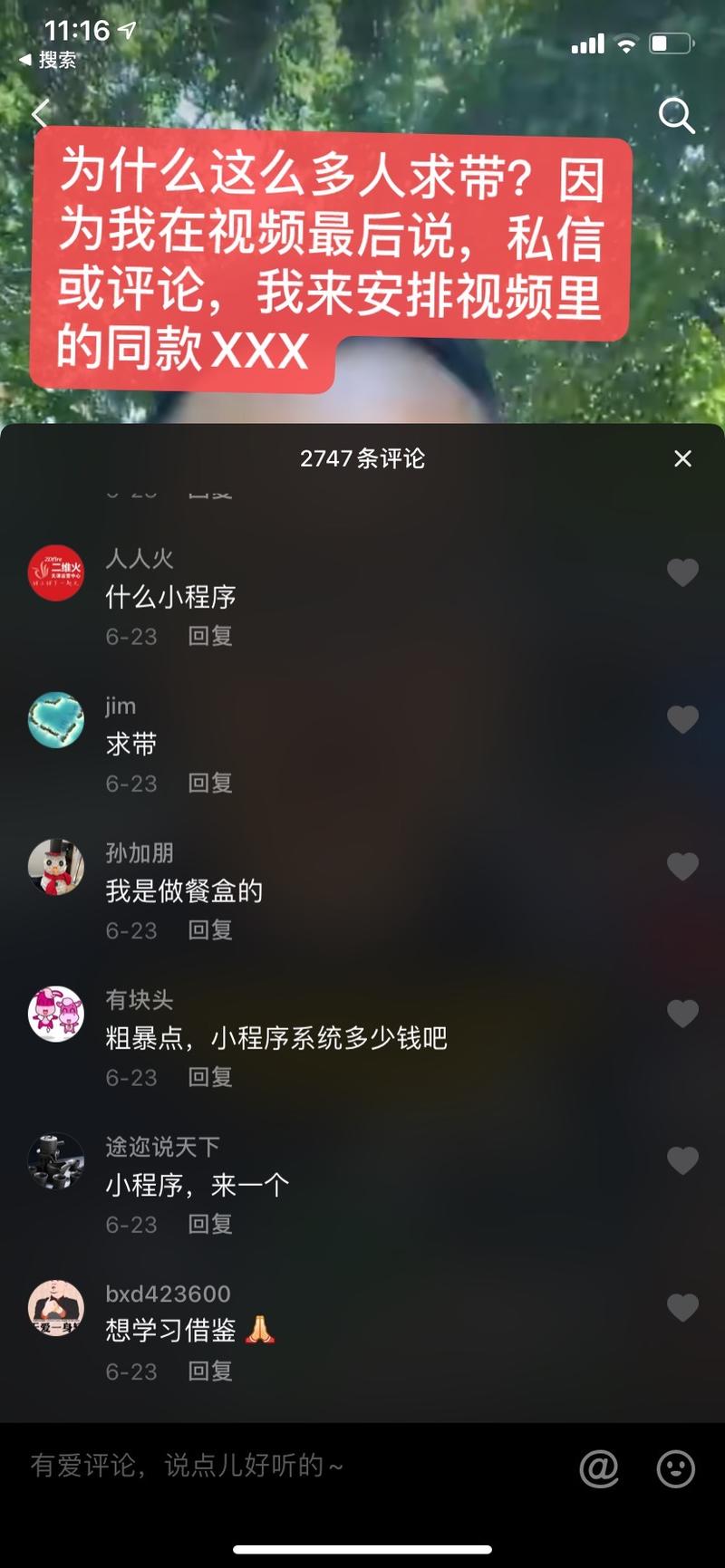Open the @ mention icon near comment box

[598, 1467]
